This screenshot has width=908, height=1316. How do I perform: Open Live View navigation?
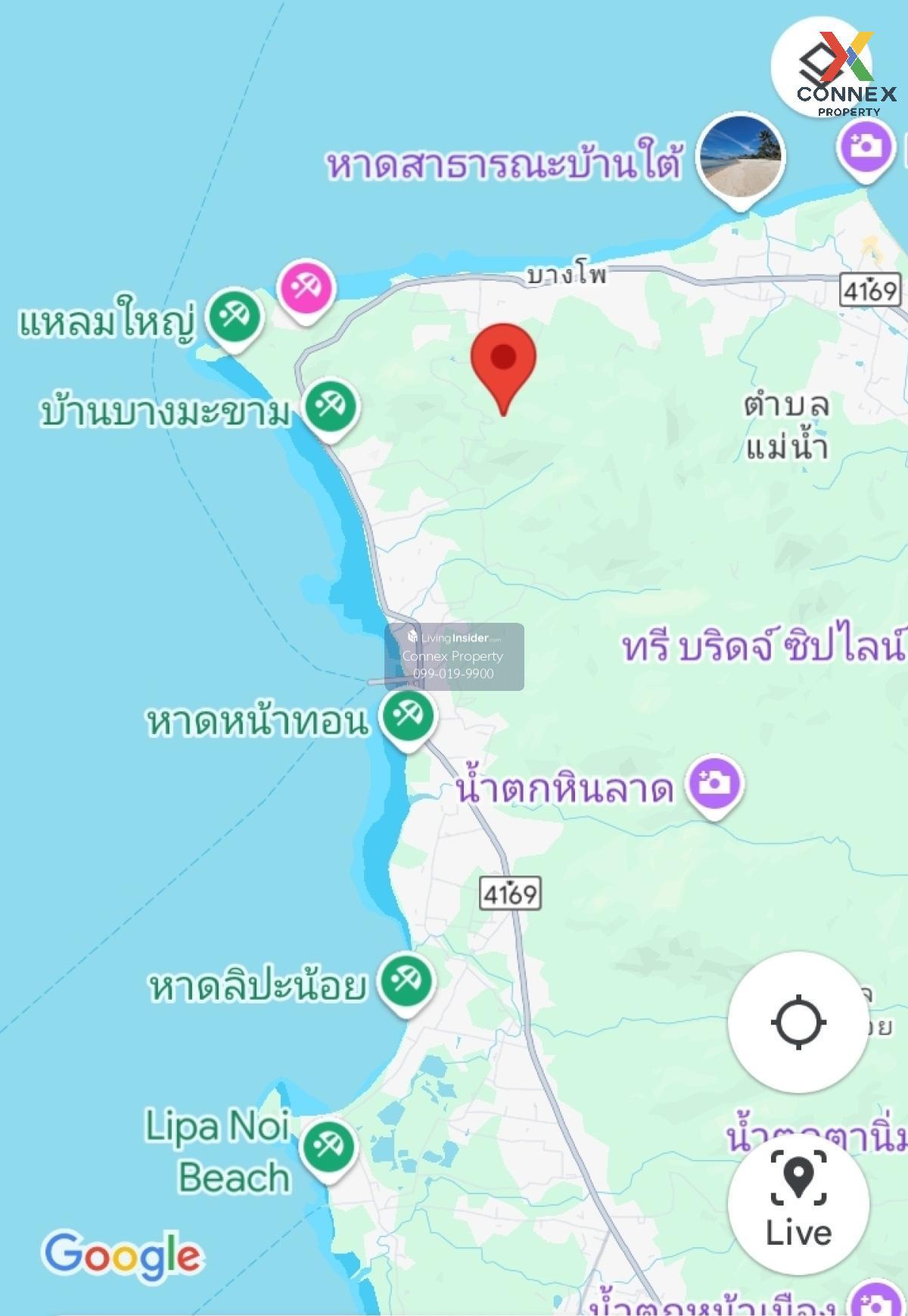798,1203
